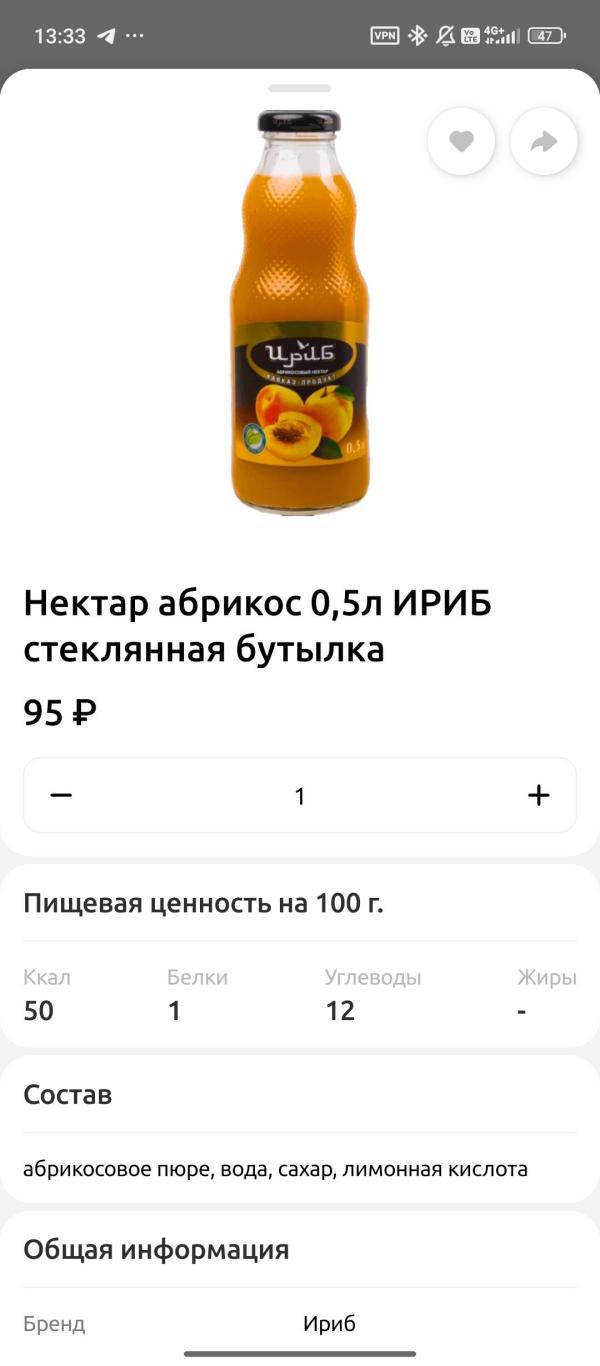Decrease quantity with the minus button
Viewport: 600px width, 1366px height.
coord(61,795)
